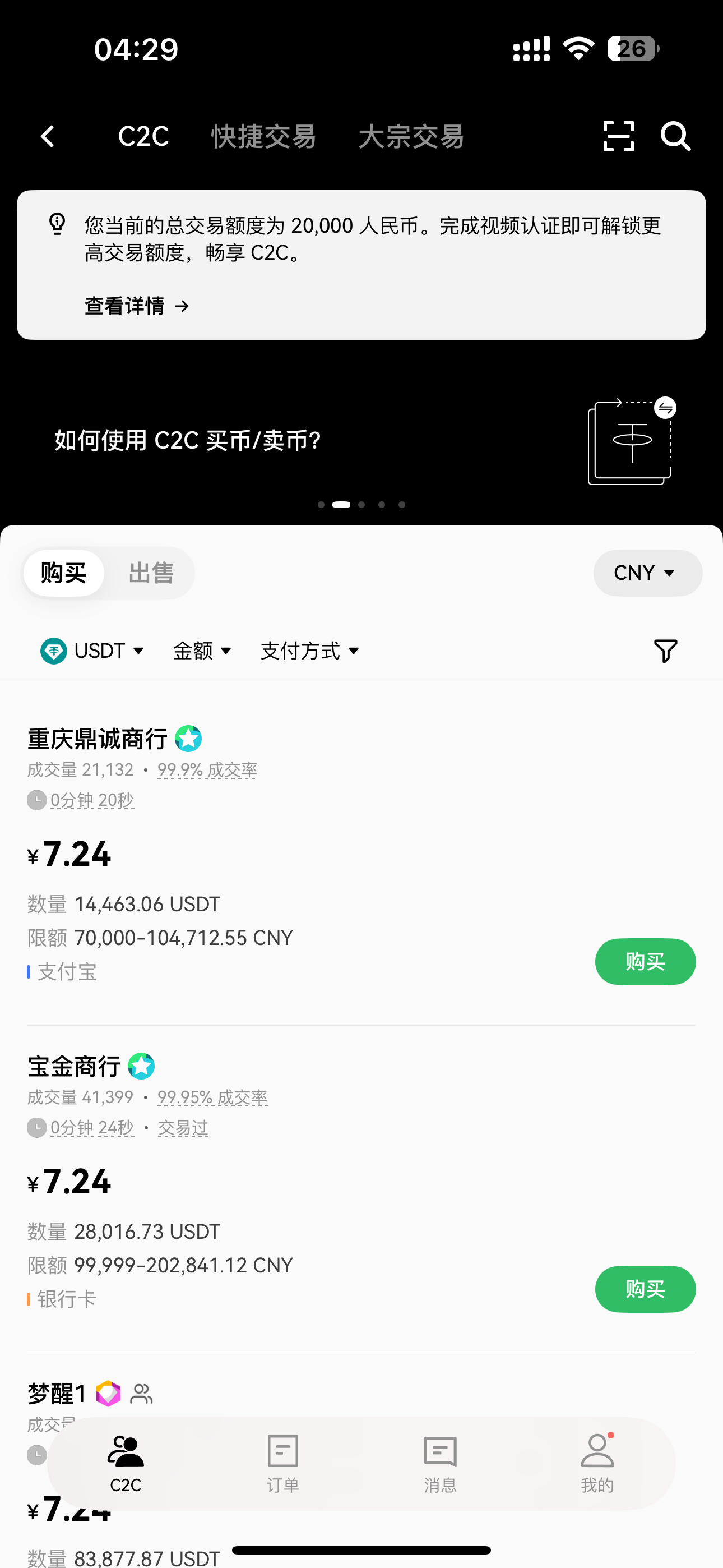Expand the 金额 amount dropdown
Viewport: 723px width, 1568px height.
click(x=203, y=650)
